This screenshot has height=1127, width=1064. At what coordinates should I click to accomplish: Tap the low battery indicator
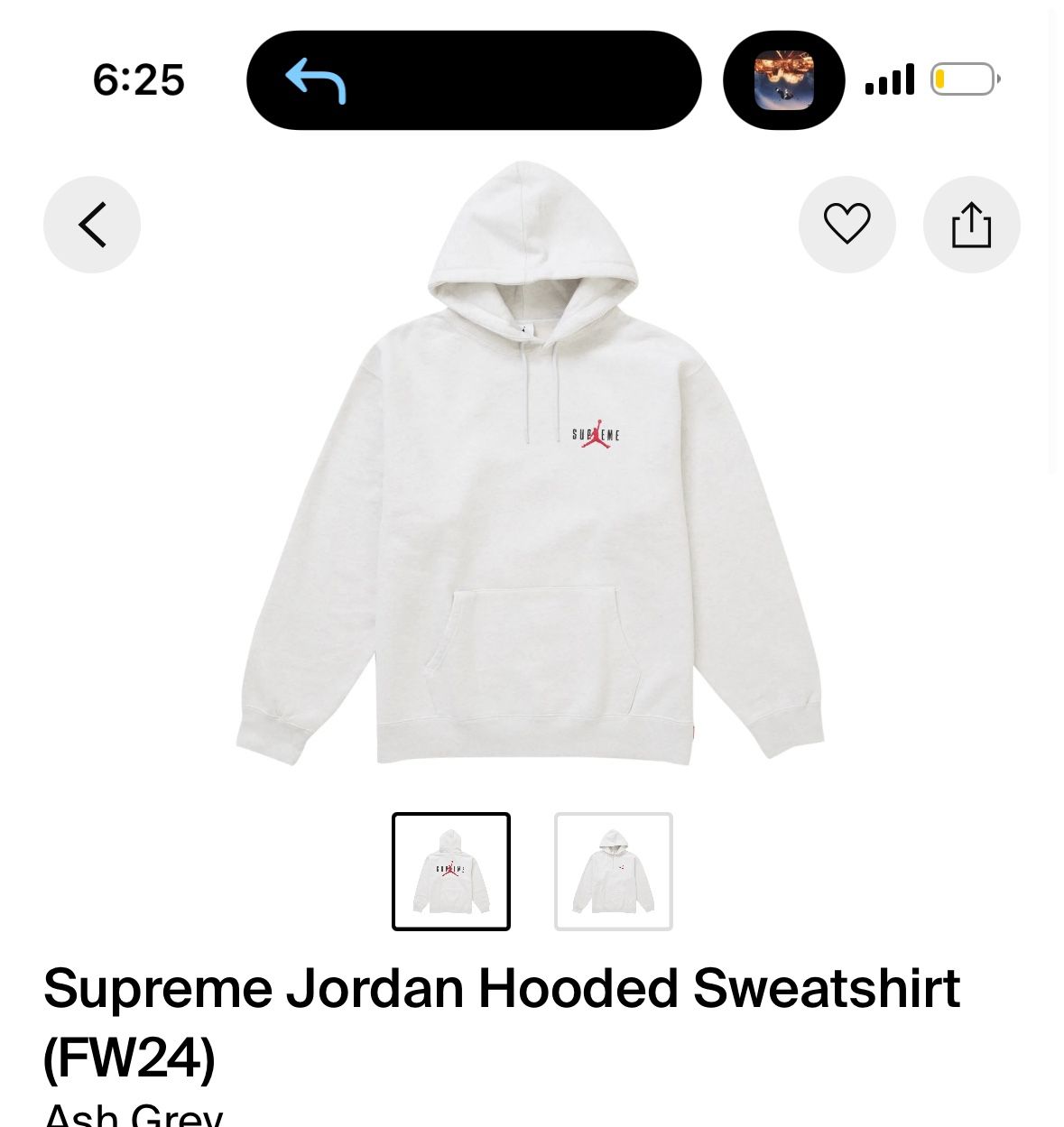click(960, 80)
